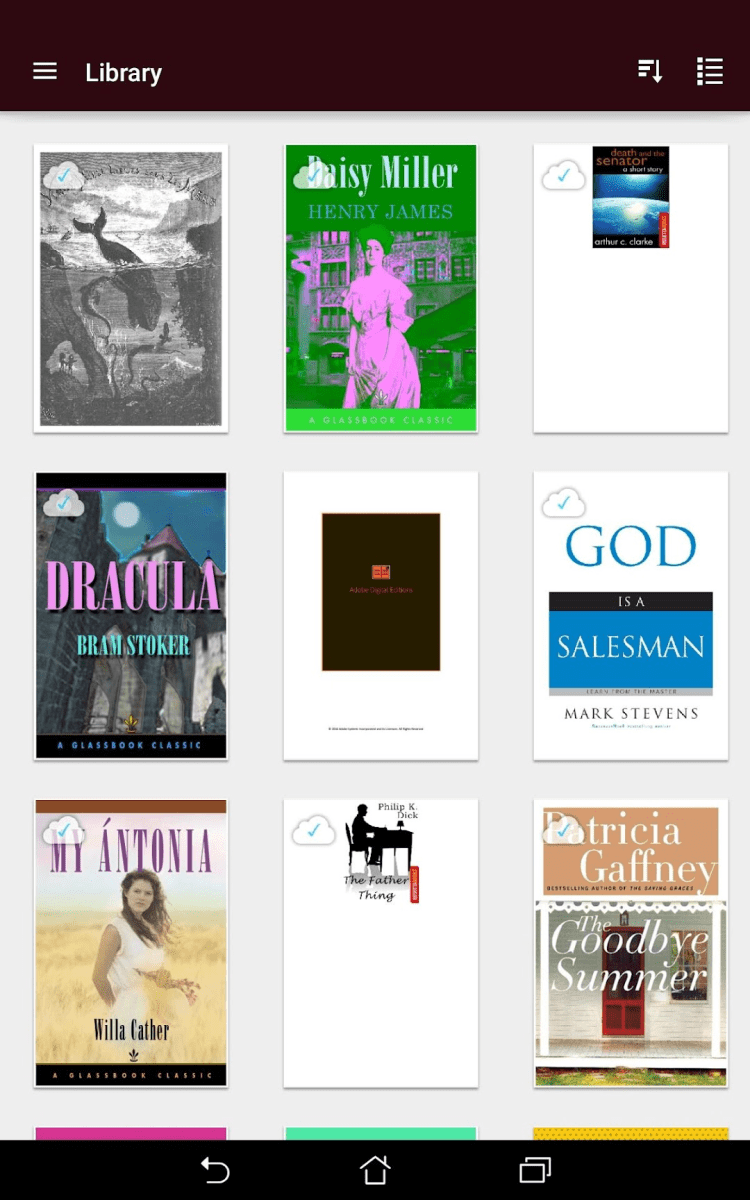Open the sort options
The width and height of the screenshot is (750, 1200).
650,72
